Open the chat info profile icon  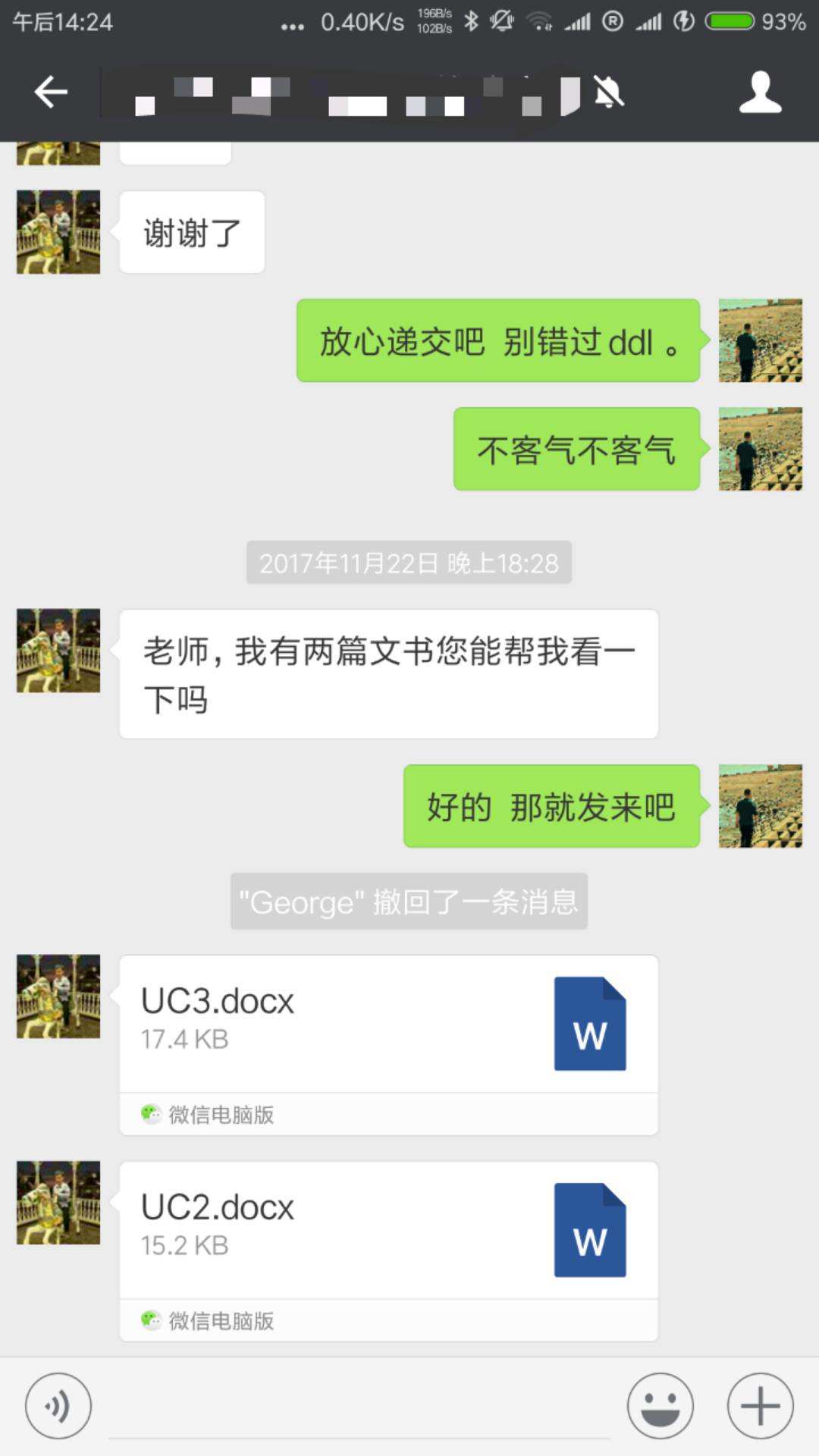tap(760, 93)
